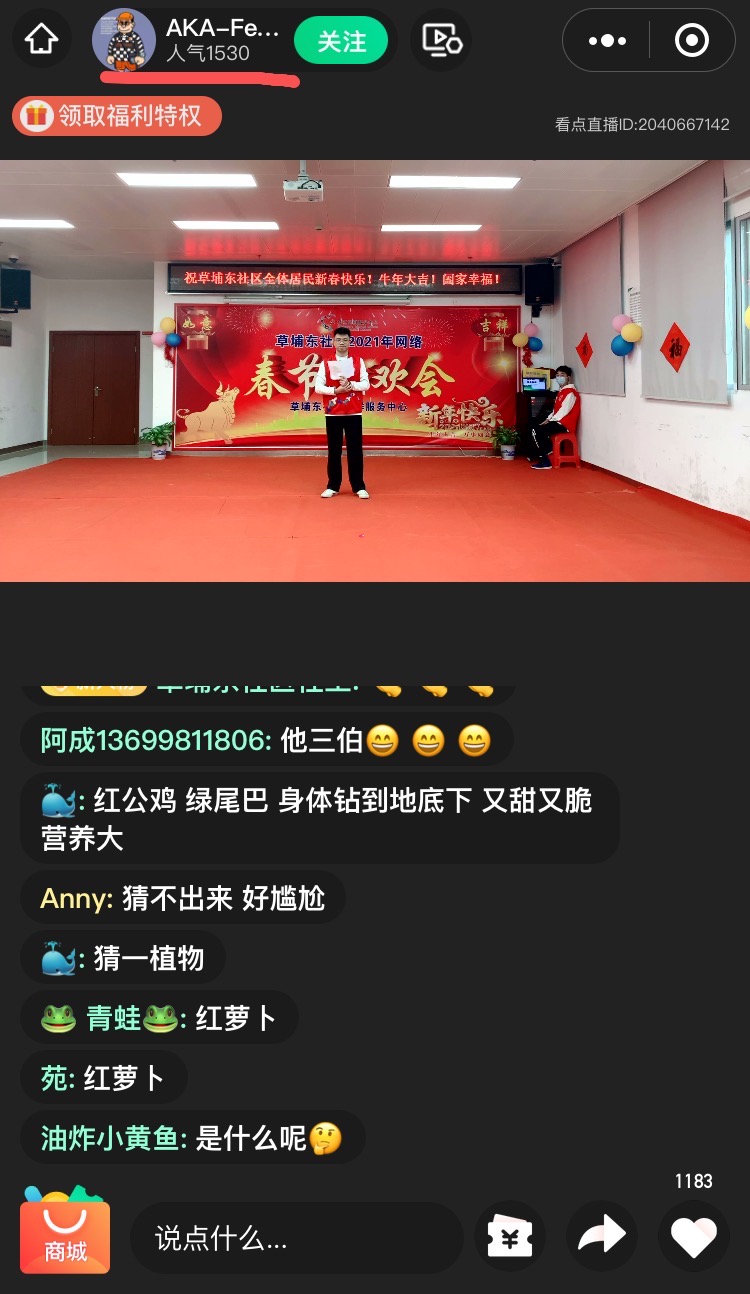Follow the streamer with 关注

341,41
